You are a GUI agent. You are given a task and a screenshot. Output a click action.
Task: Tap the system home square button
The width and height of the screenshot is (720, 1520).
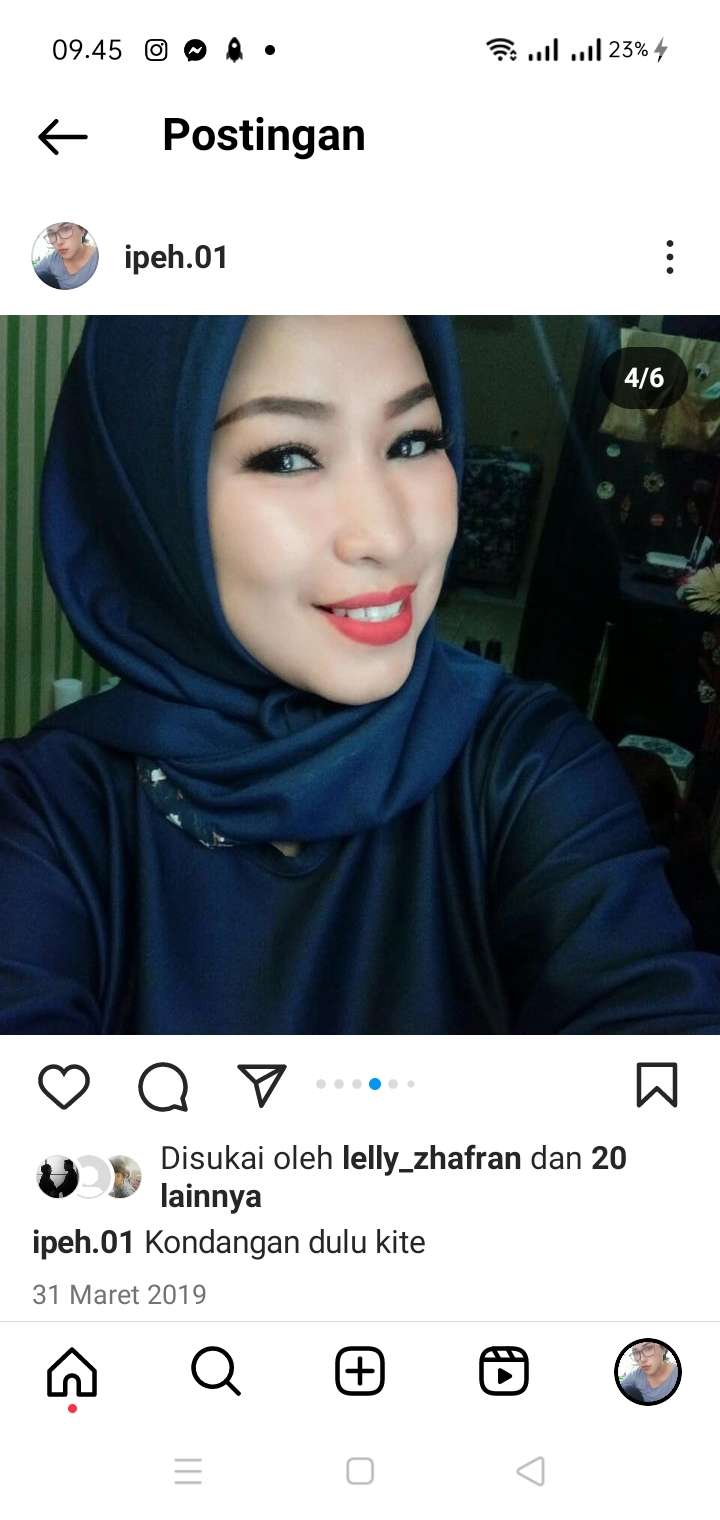360,1471
